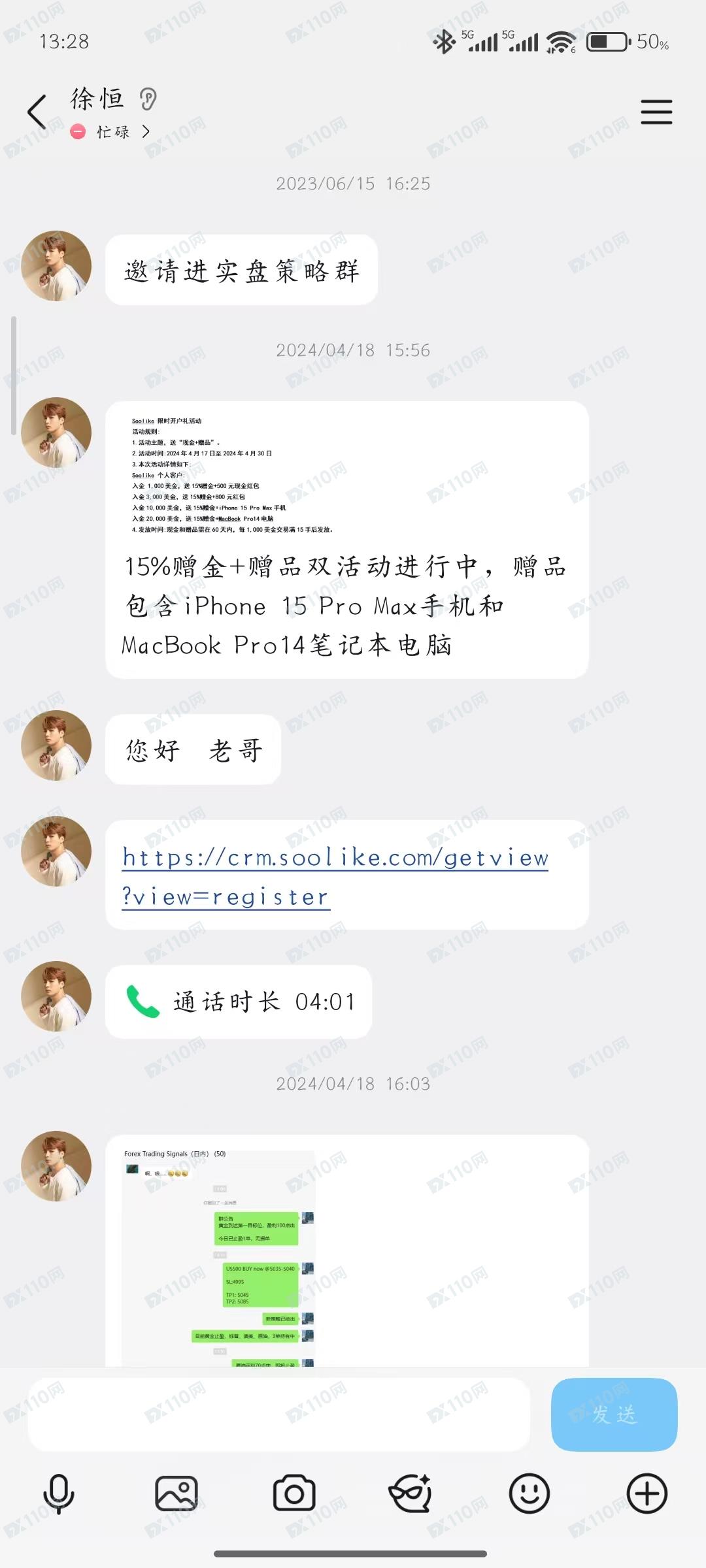Open the Forex Trading Signals screenshot
The image size is (706, 1568).
(x=219, y=1254)
